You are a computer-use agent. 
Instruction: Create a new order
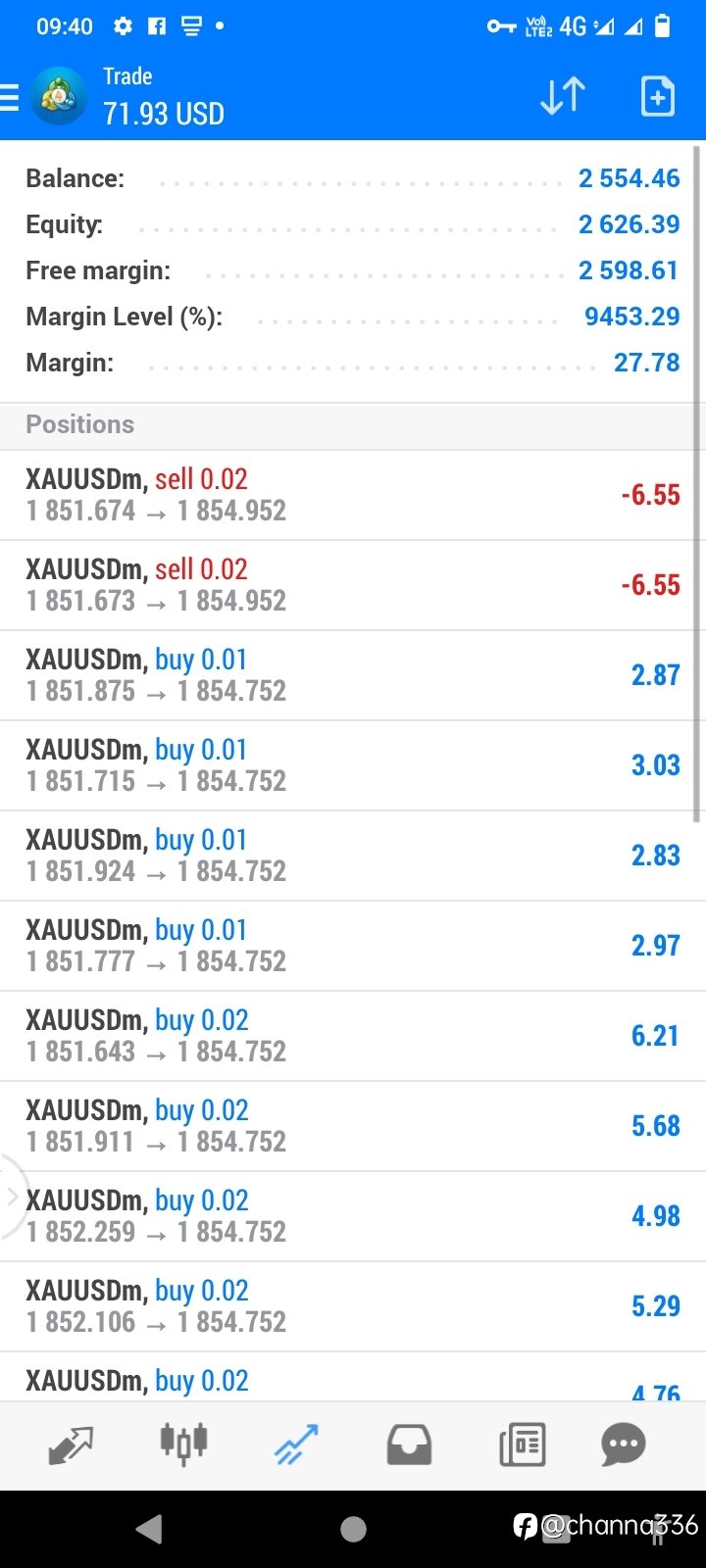(x=657, y=96)
